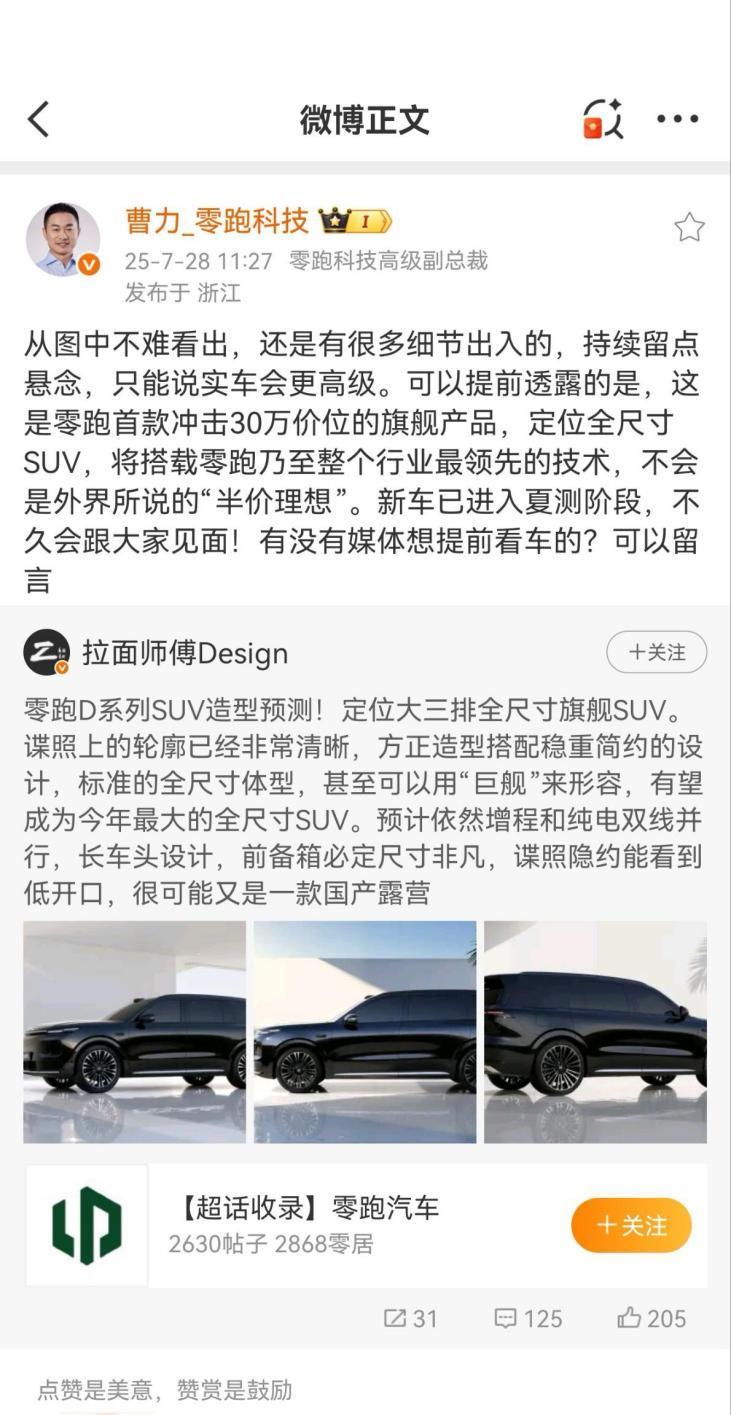
Task: Open the red envelope search icon
Action: 603,119
